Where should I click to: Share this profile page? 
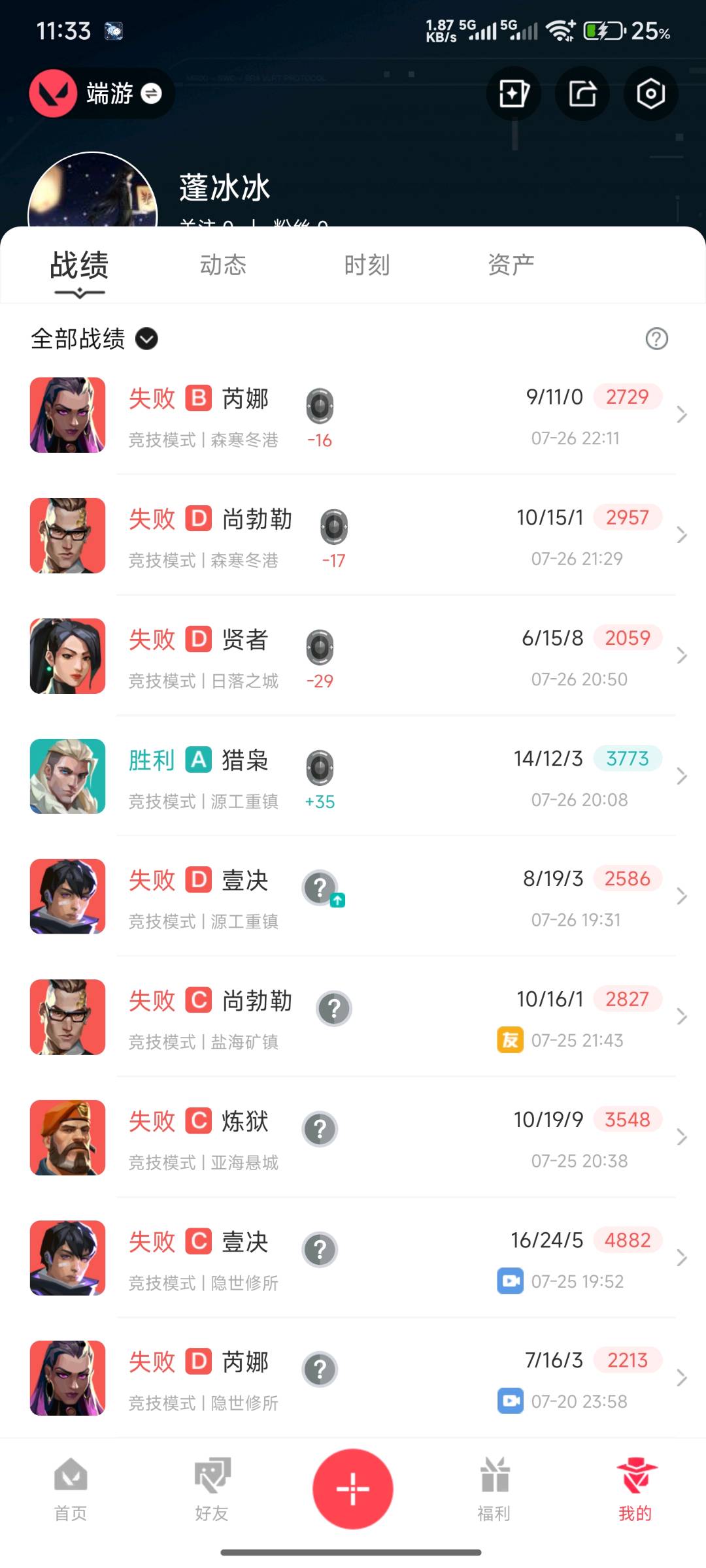tap(582, 93)
